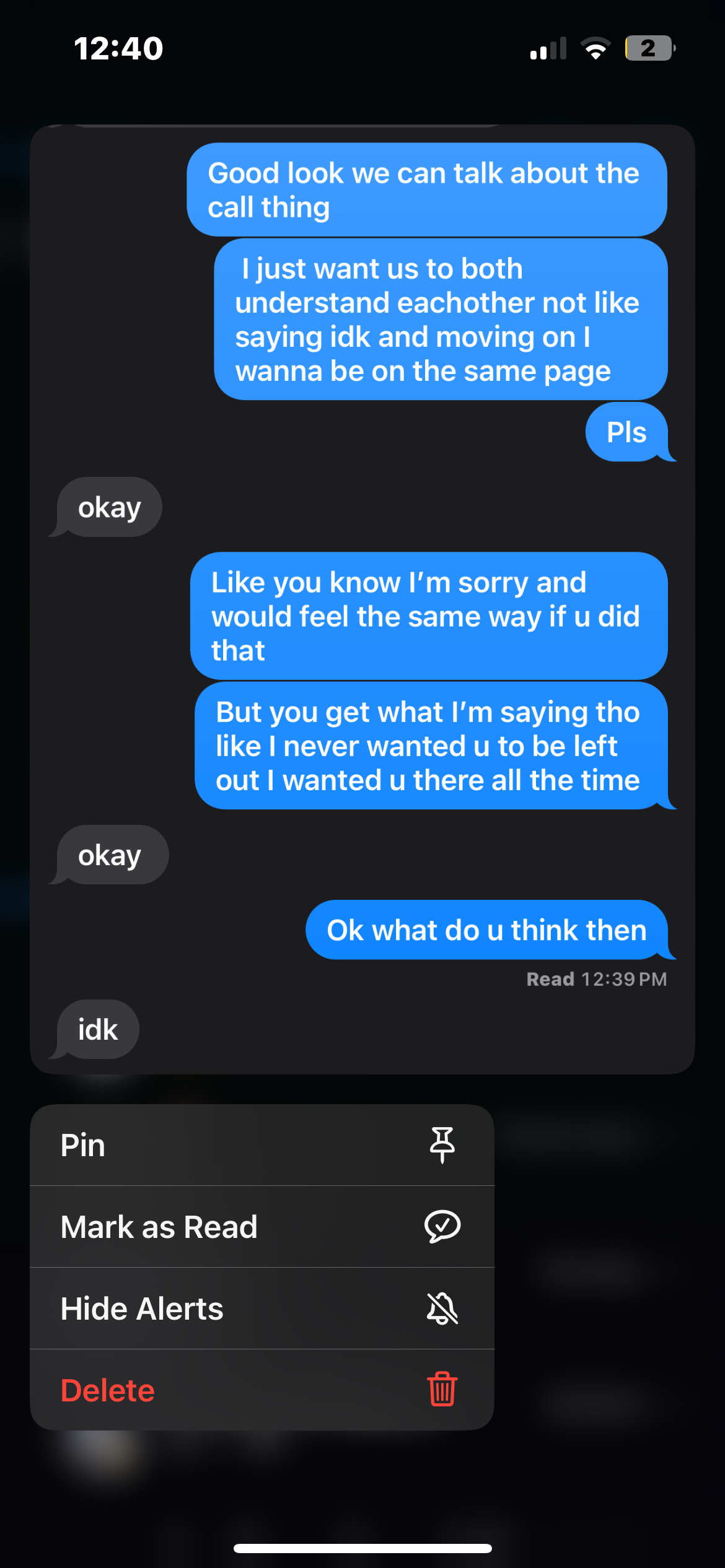Open the conversation preview
The width and height of the screenshot is (725, 1568).
coord(362,599)
